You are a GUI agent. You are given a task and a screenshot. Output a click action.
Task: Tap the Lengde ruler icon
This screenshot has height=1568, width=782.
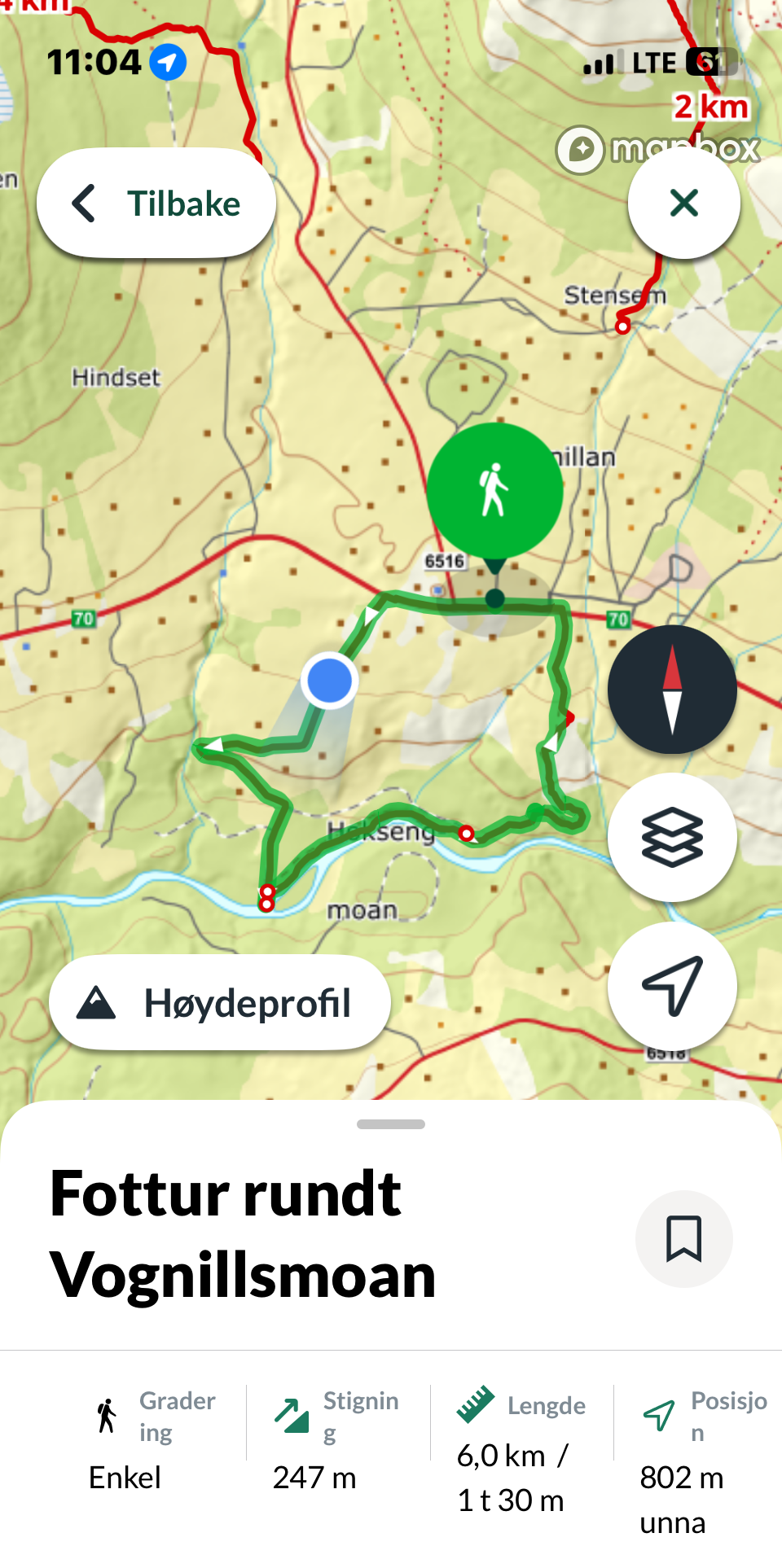(x=477, y=1406)
